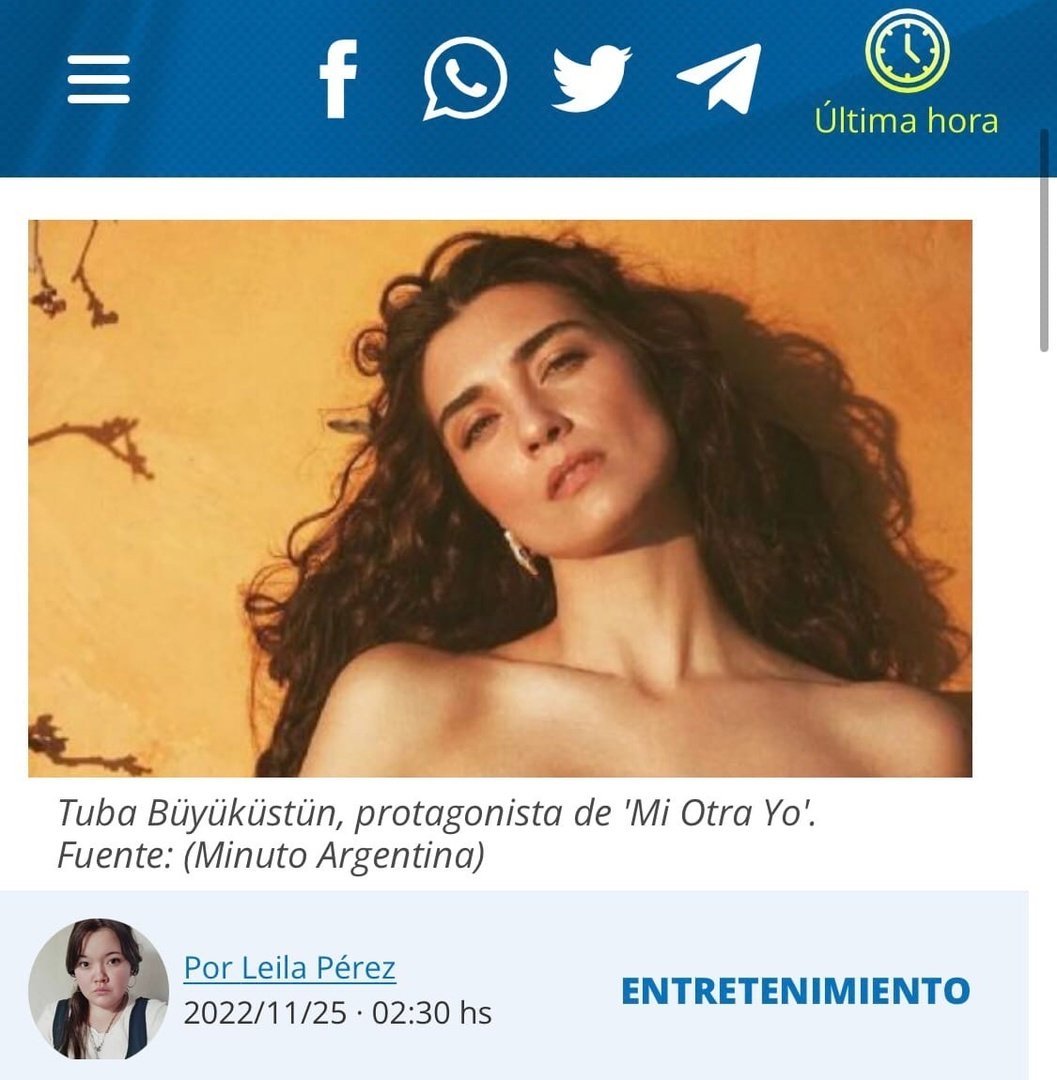Screen dimensions: 1057x1080
Task: Share article on Twitter
Action: (591, 79)
